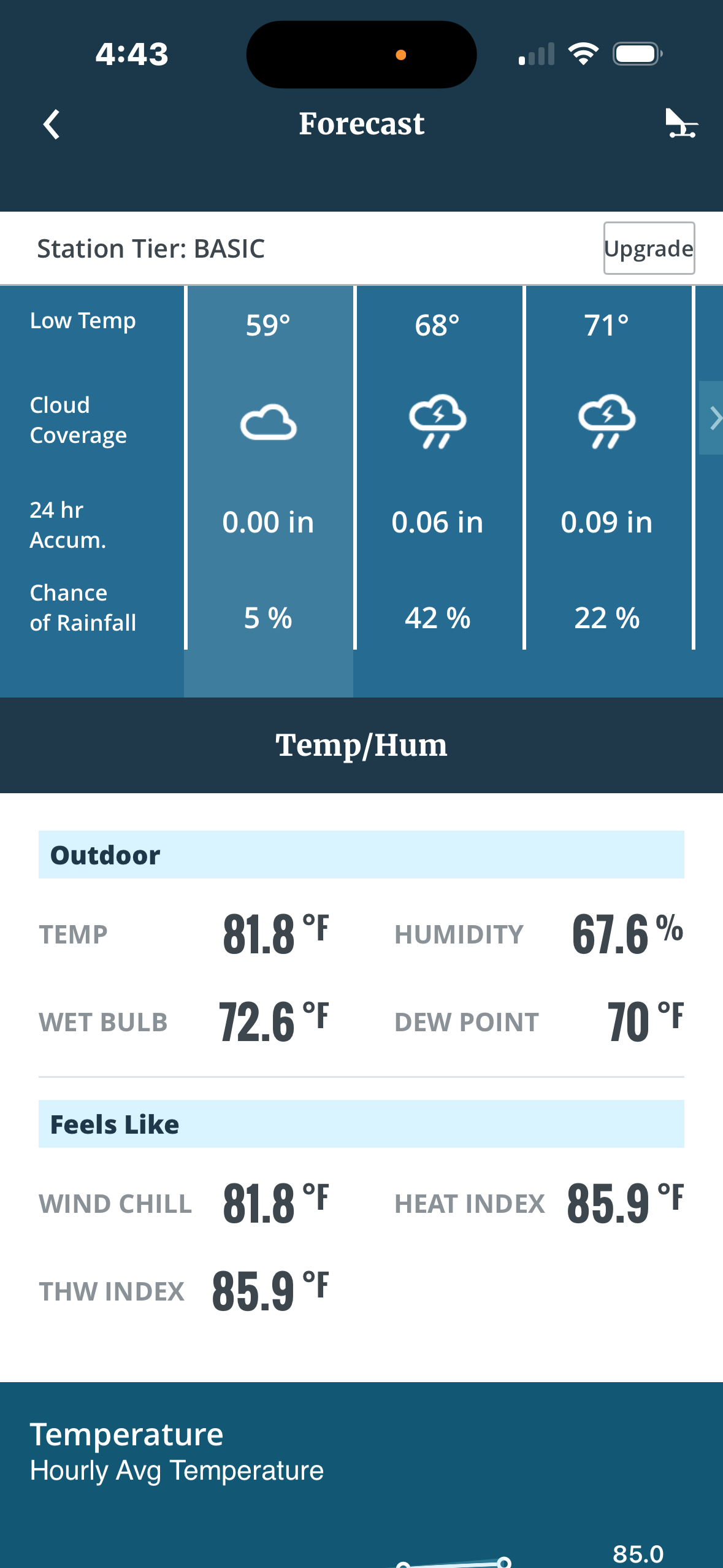Go back using the top-left arrow
This screenshot has height=1568, width=723.
tap(52, 125)
